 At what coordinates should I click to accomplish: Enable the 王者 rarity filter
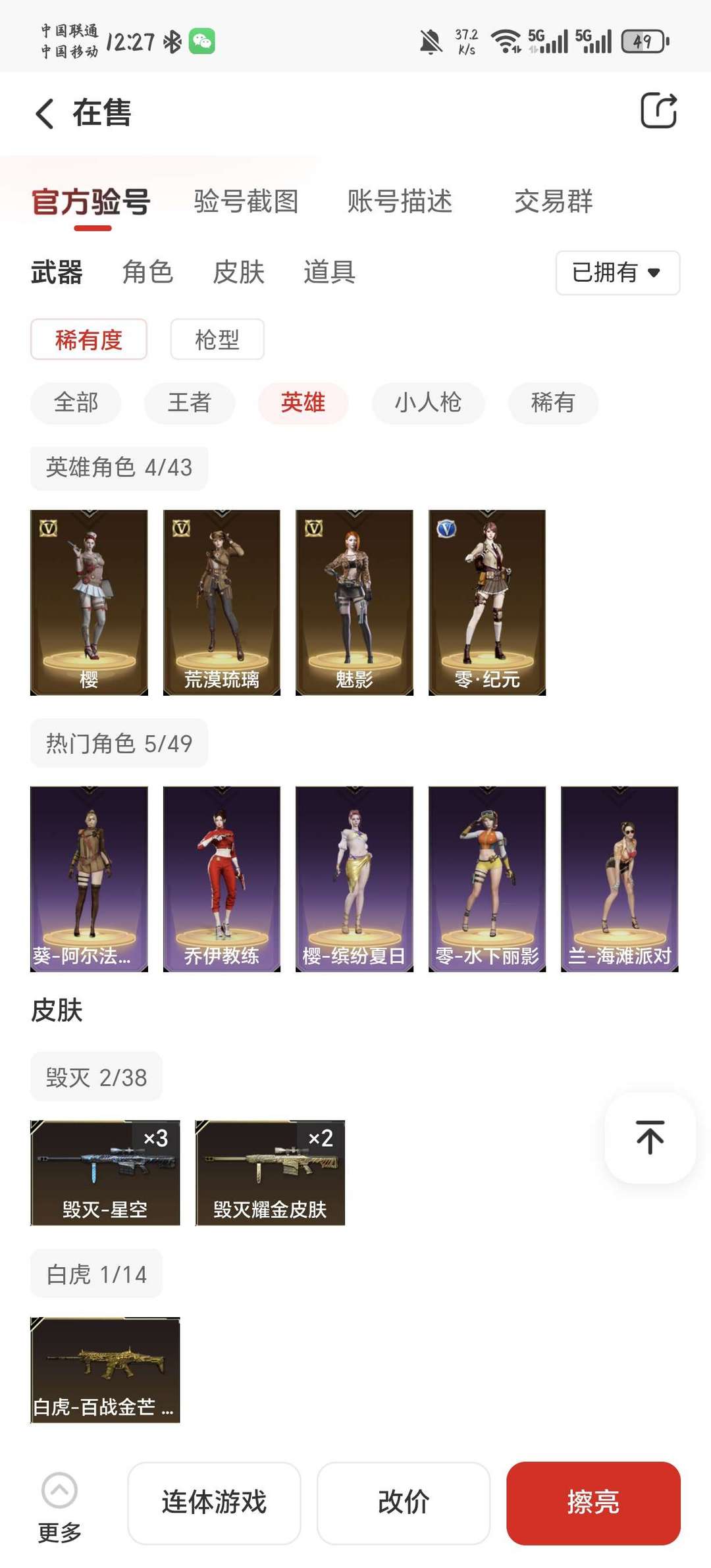click(x=189, y=404)
